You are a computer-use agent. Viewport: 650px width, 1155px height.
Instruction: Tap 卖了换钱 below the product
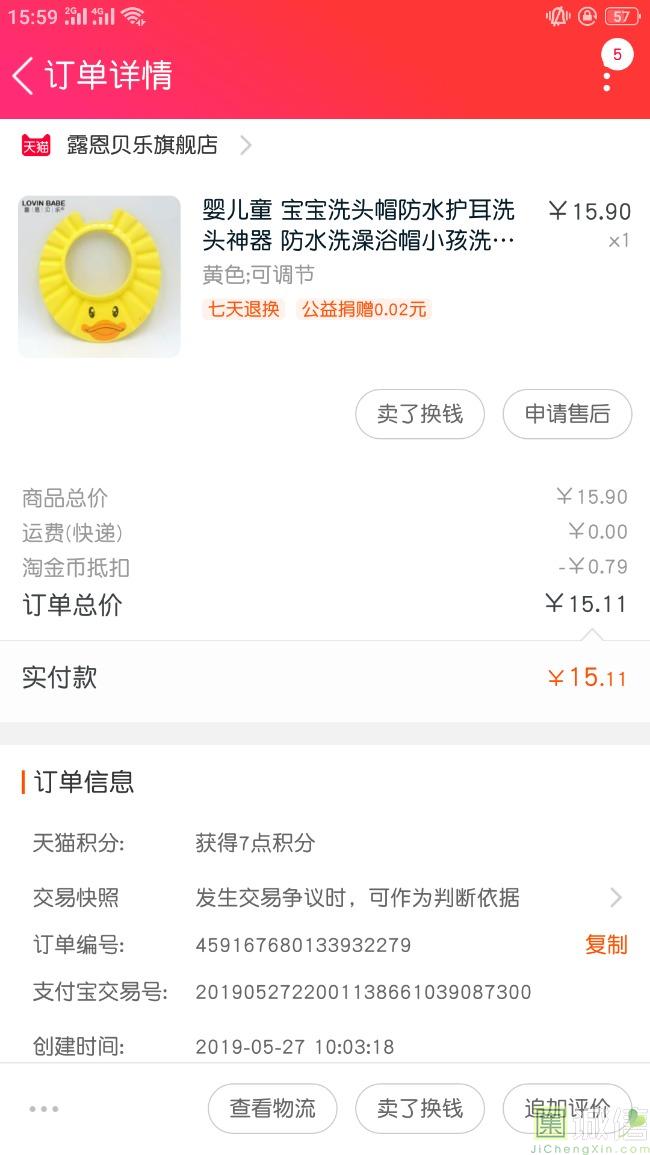click(420, 414)
